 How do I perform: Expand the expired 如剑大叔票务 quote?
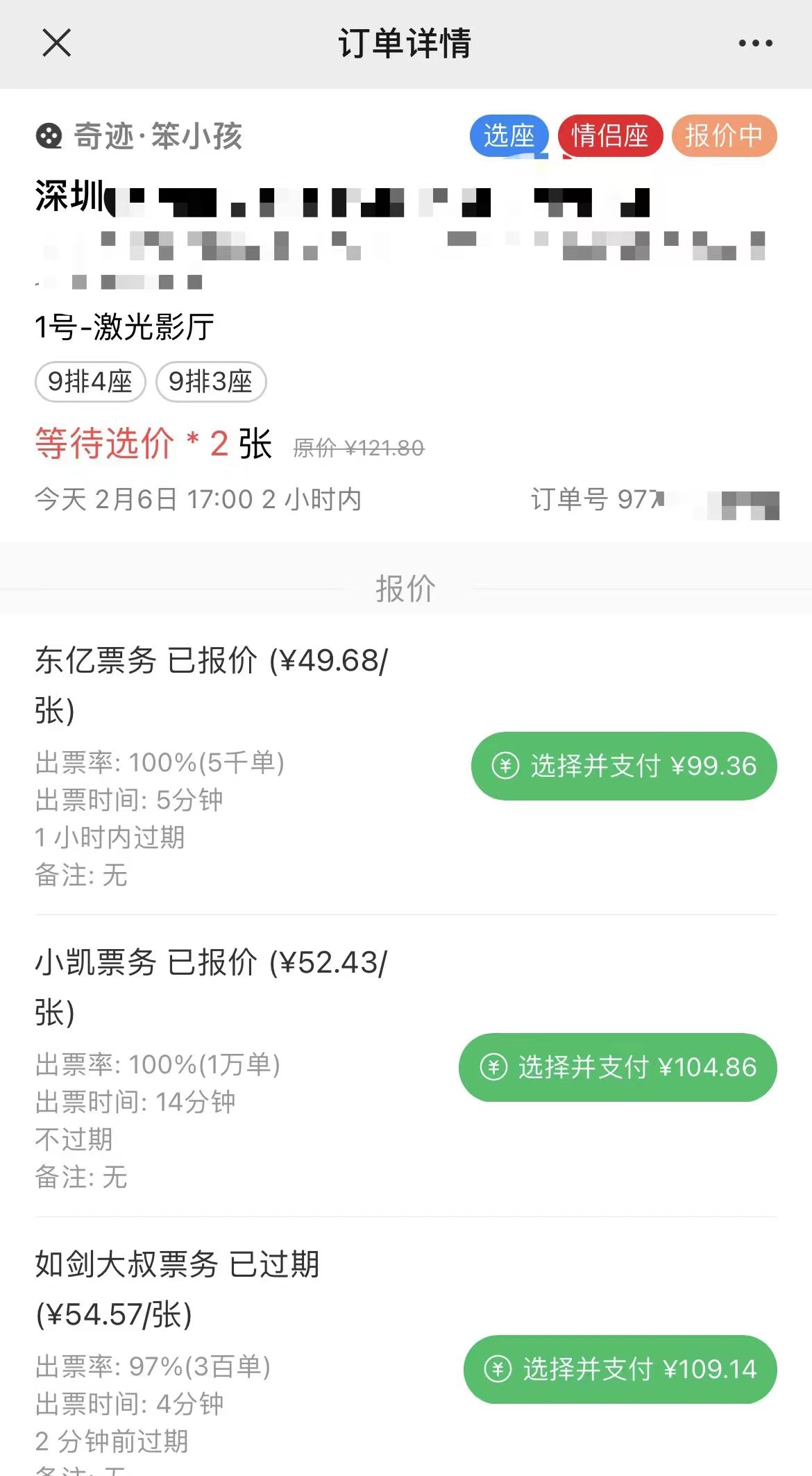(x=177, y=1265)
